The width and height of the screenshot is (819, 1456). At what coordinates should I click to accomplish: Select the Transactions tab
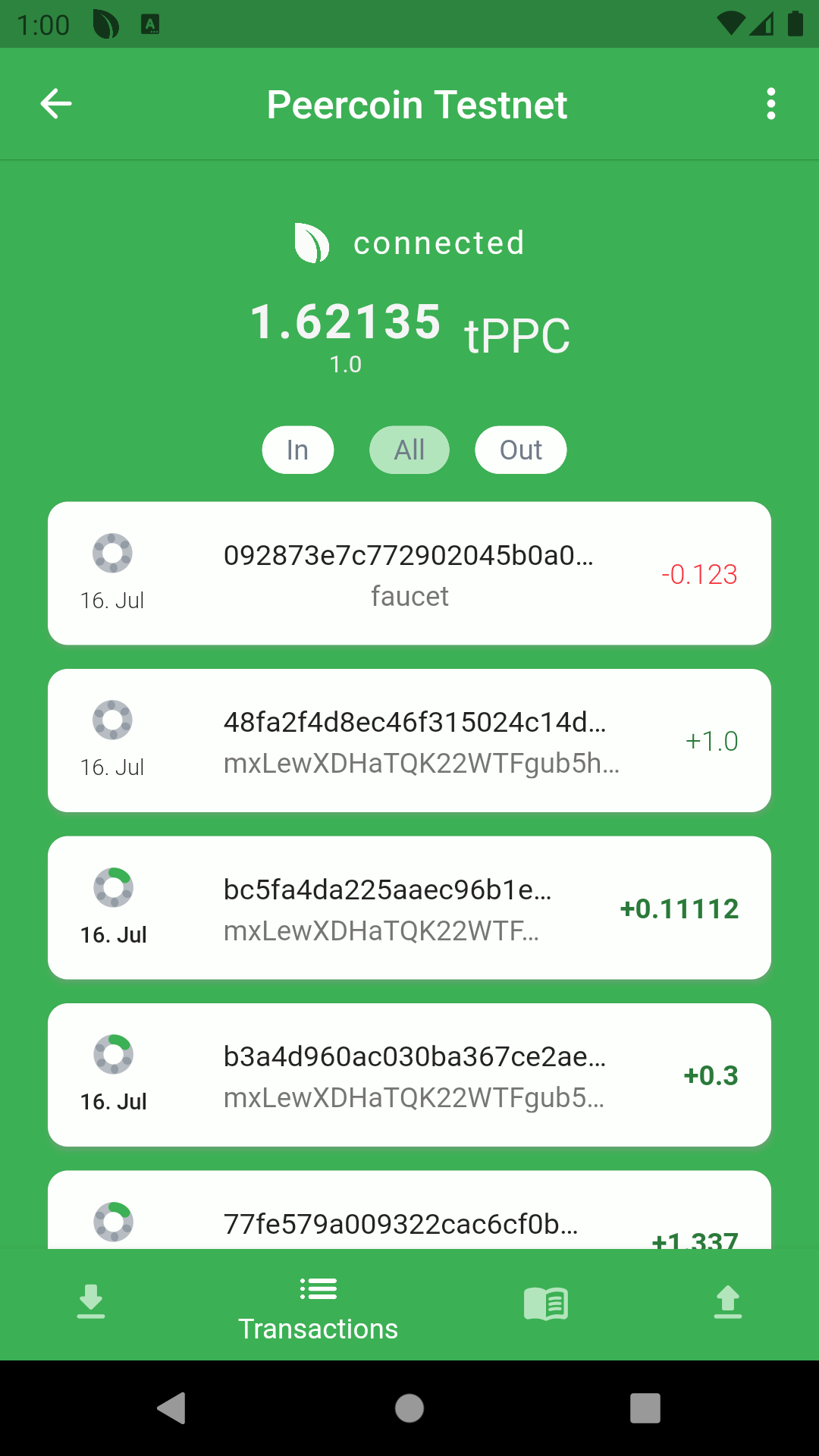(318, 1307)
